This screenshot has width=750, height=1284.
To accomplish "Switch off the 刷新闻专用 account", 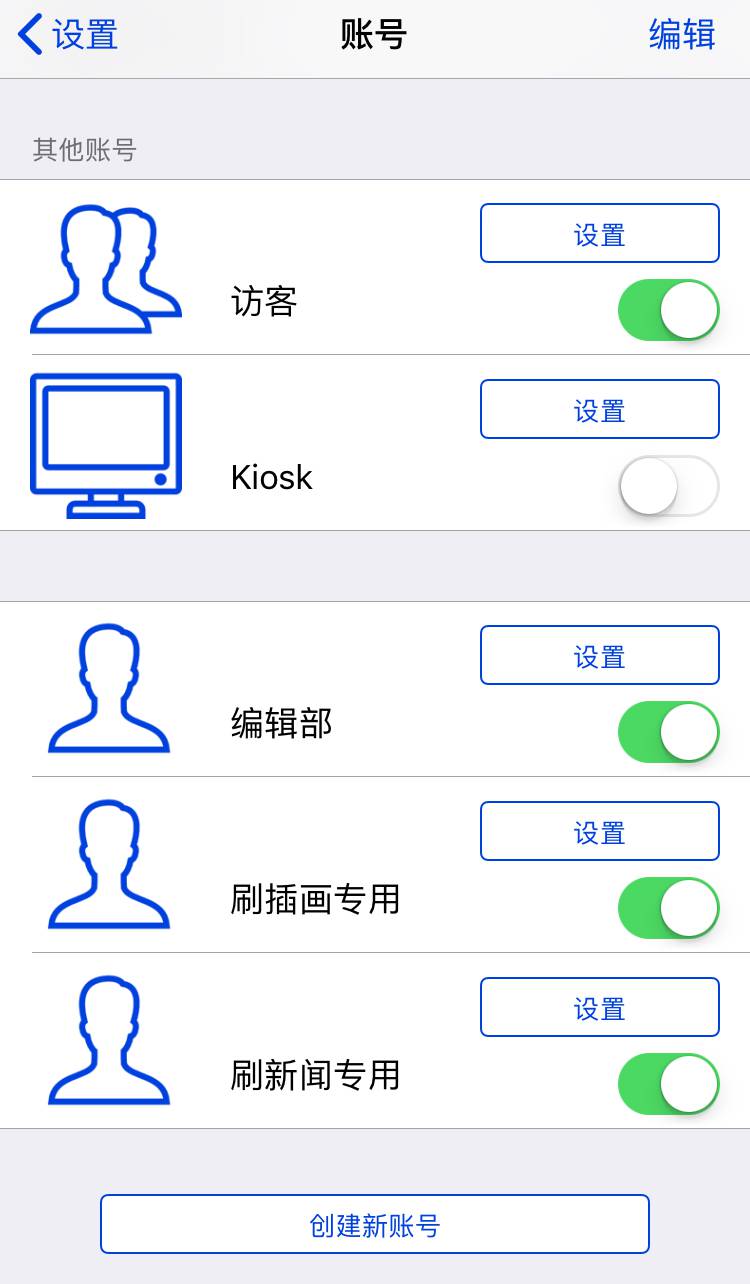I will point(668,1084).
